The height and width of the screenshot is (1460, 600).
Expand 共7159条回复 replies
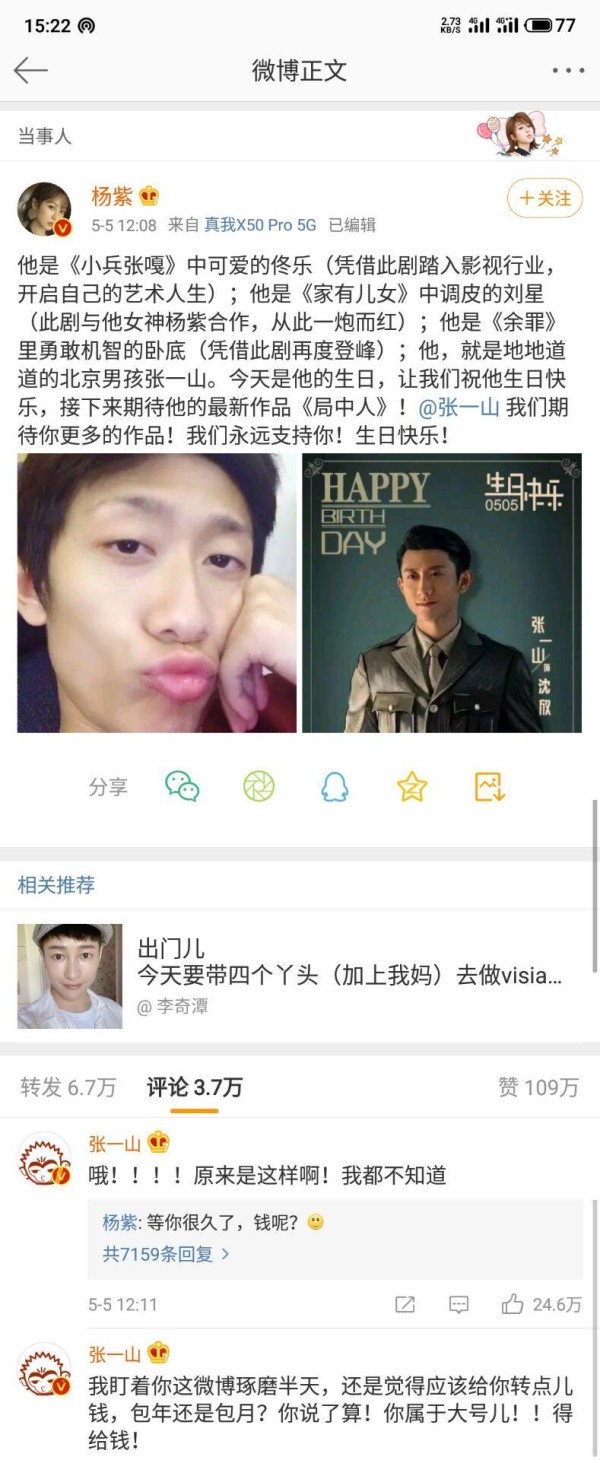click(166, 1253)
